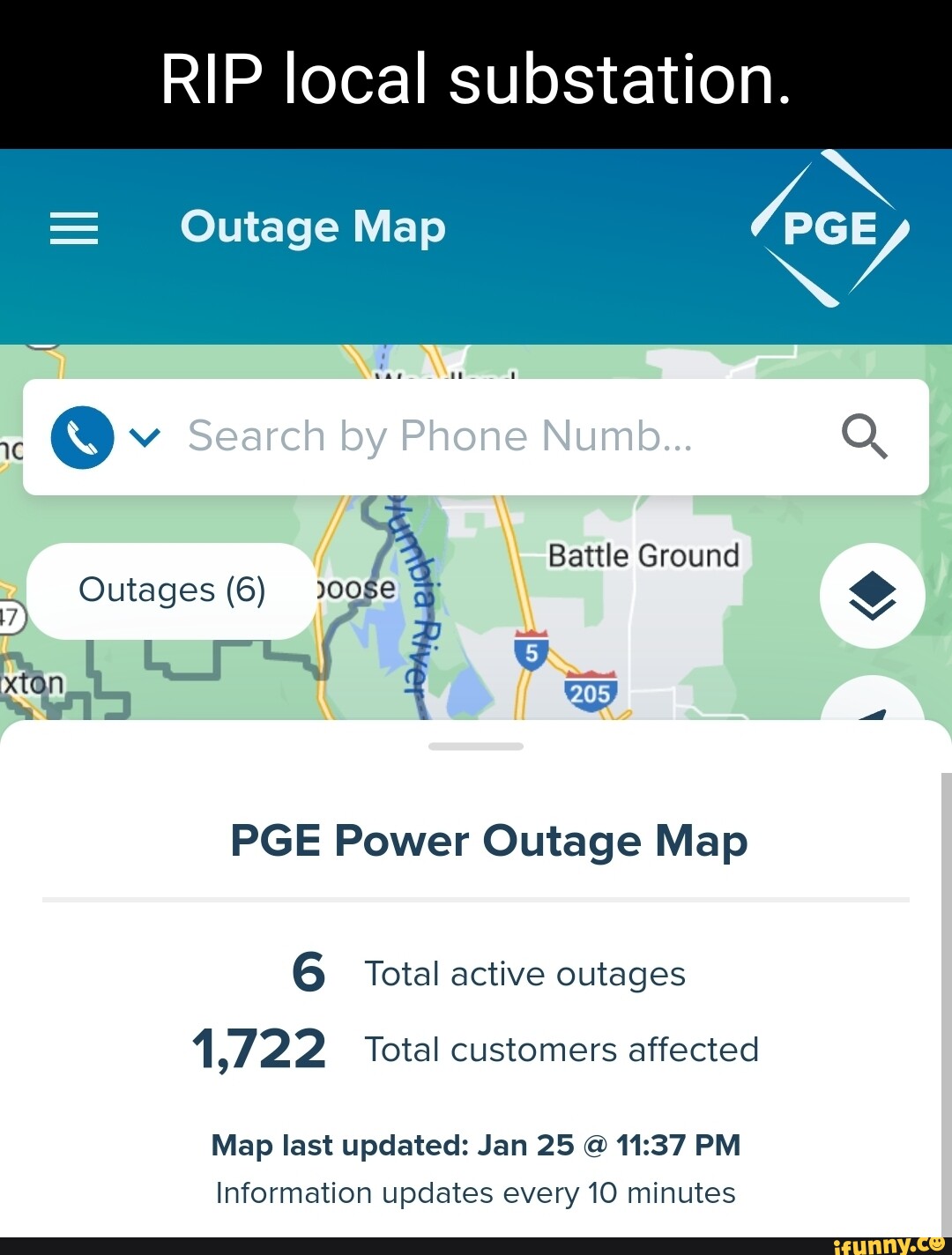Click the magnifying glass search icon

863,436
